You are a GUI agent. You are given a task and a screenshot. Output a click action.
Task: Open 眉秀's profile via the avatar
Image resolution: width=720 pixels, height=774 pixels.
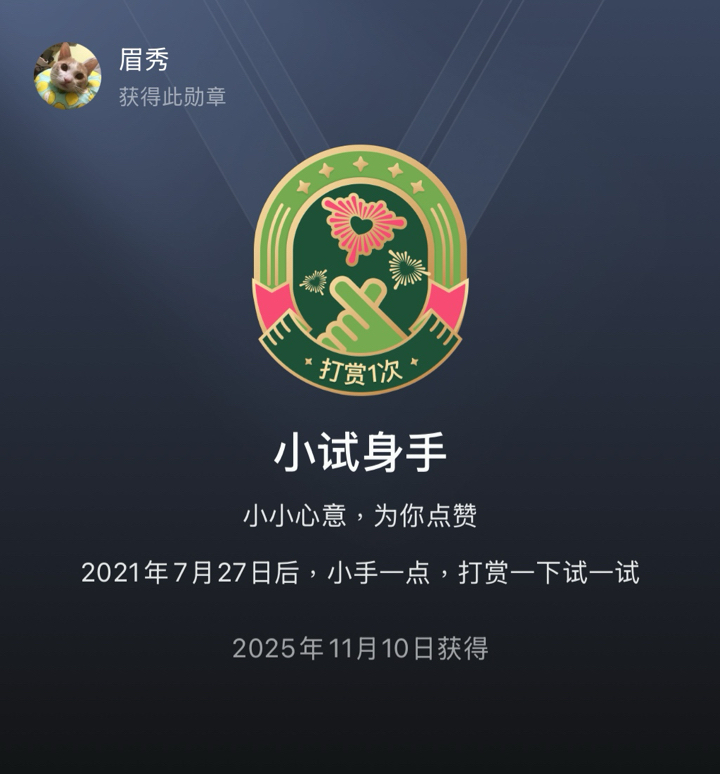point(68,75)
